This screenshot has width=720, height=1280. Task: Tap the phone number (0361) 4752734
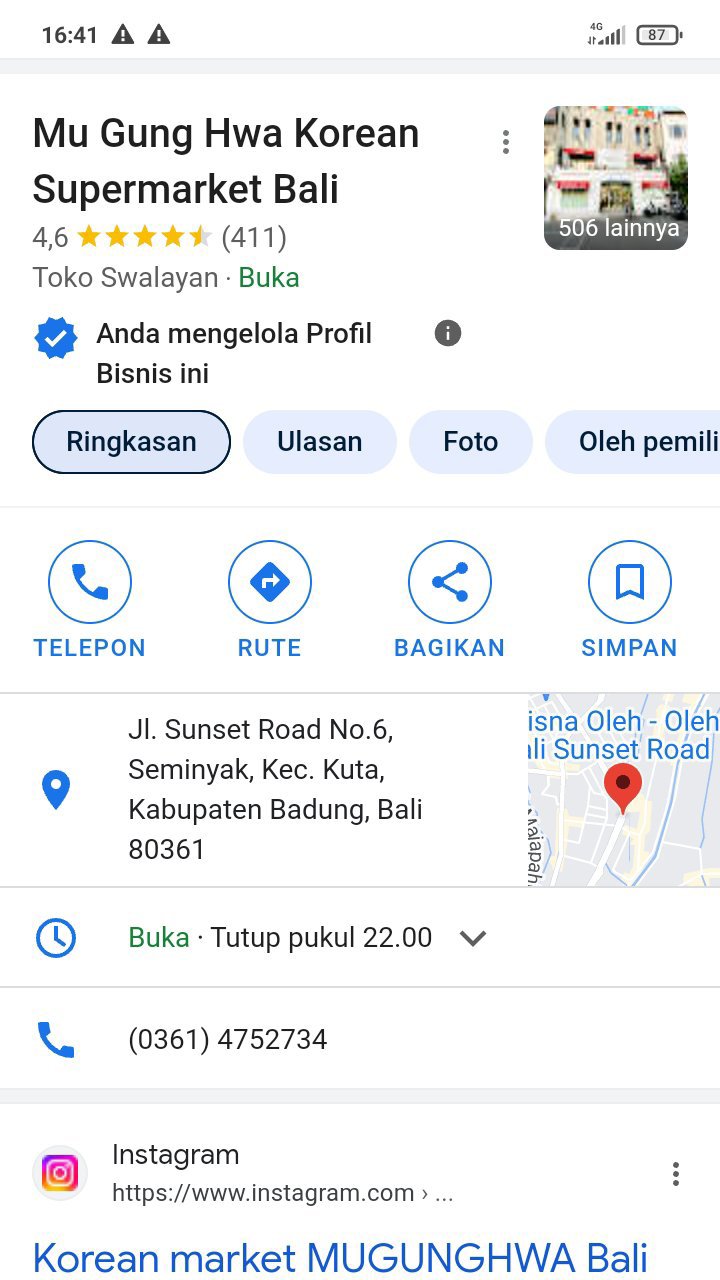click(227, 1040)
